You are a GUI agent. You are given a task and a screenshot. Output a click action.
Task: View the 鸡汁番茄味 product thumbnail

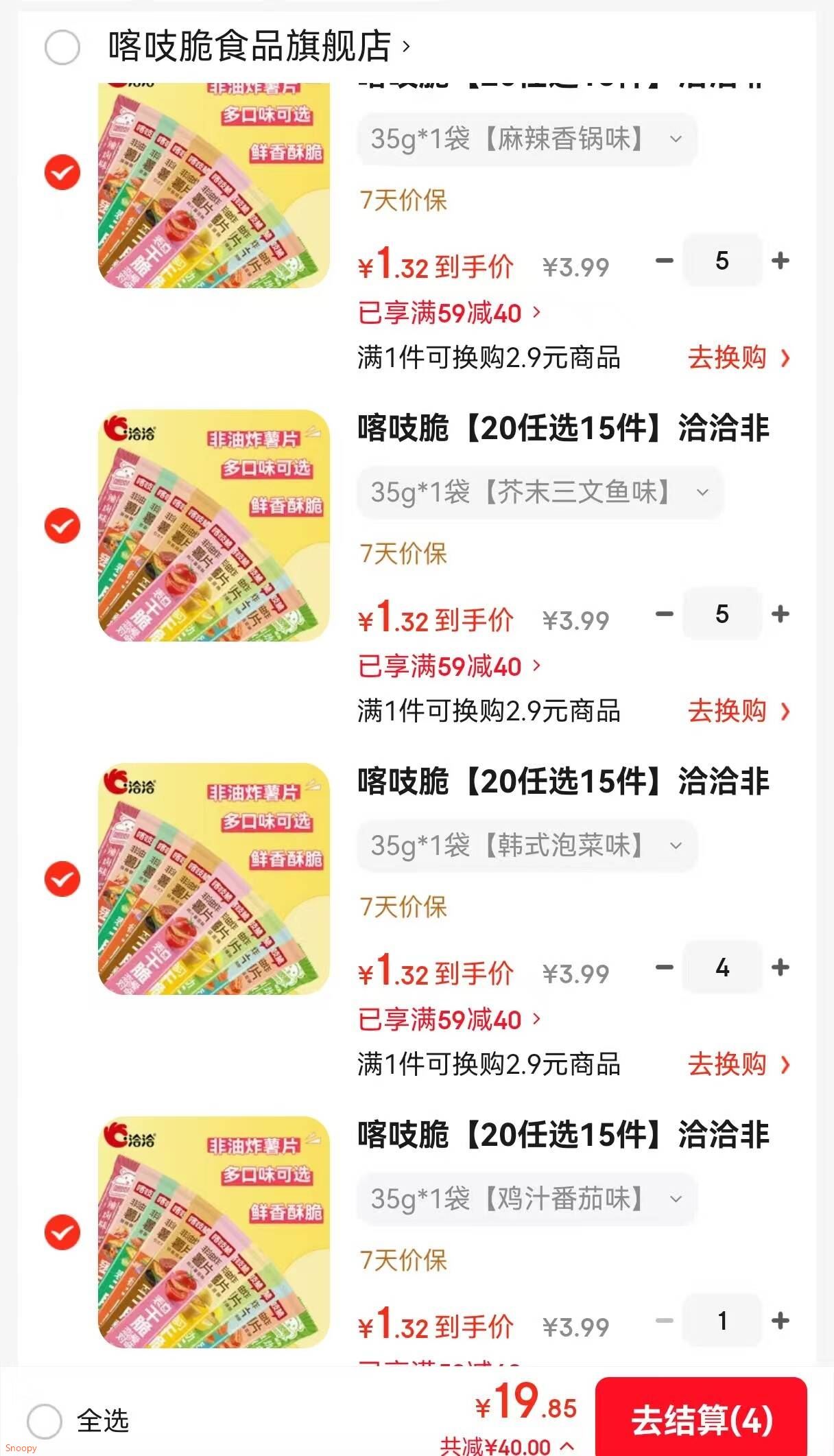tap(213, 1236)
